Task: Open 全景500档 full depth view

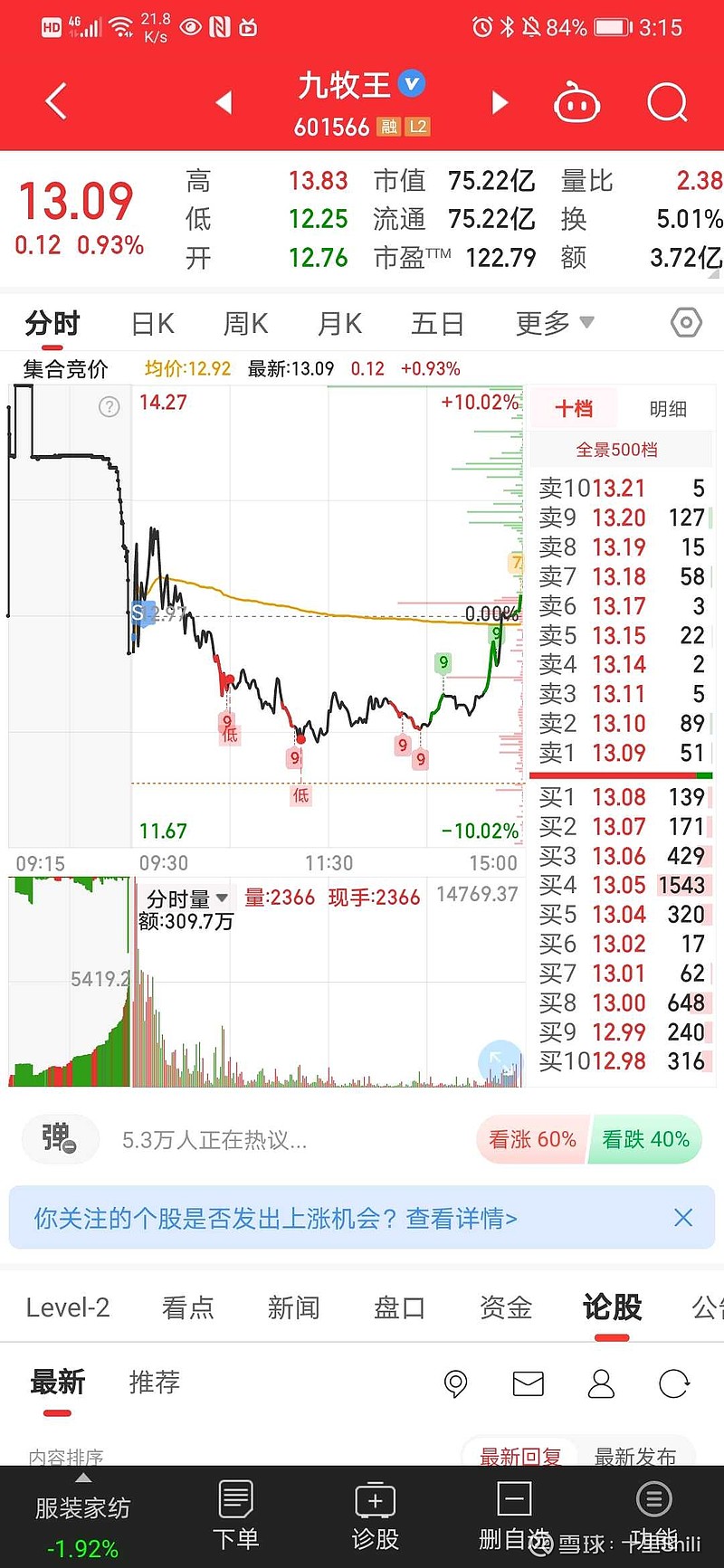Action: [617, 450]
